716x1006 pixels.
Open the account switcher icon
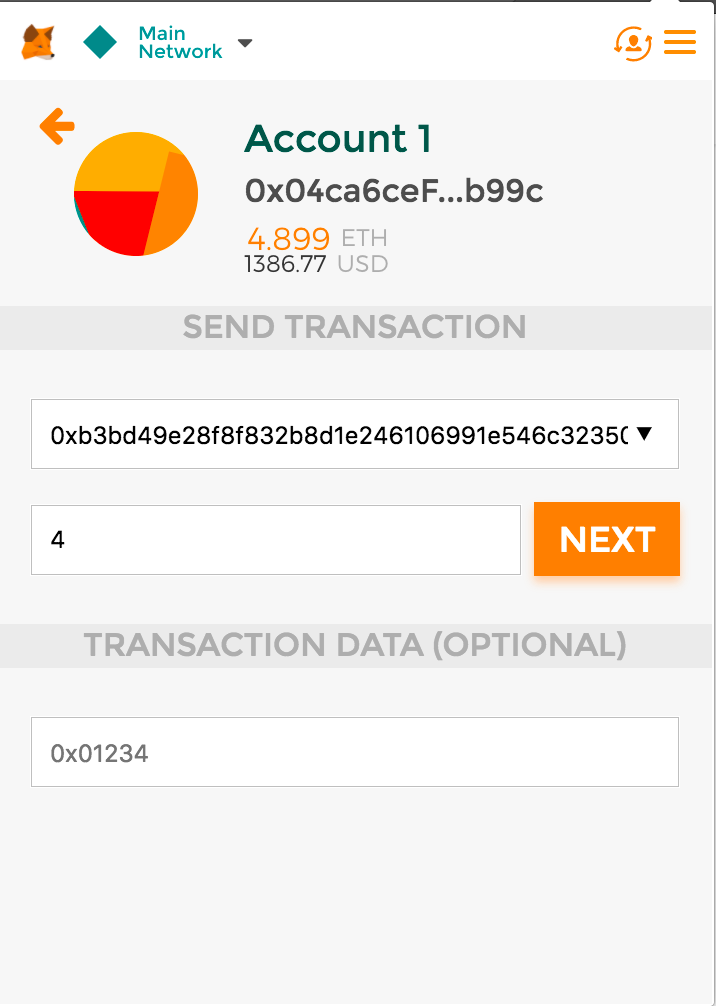633,43
